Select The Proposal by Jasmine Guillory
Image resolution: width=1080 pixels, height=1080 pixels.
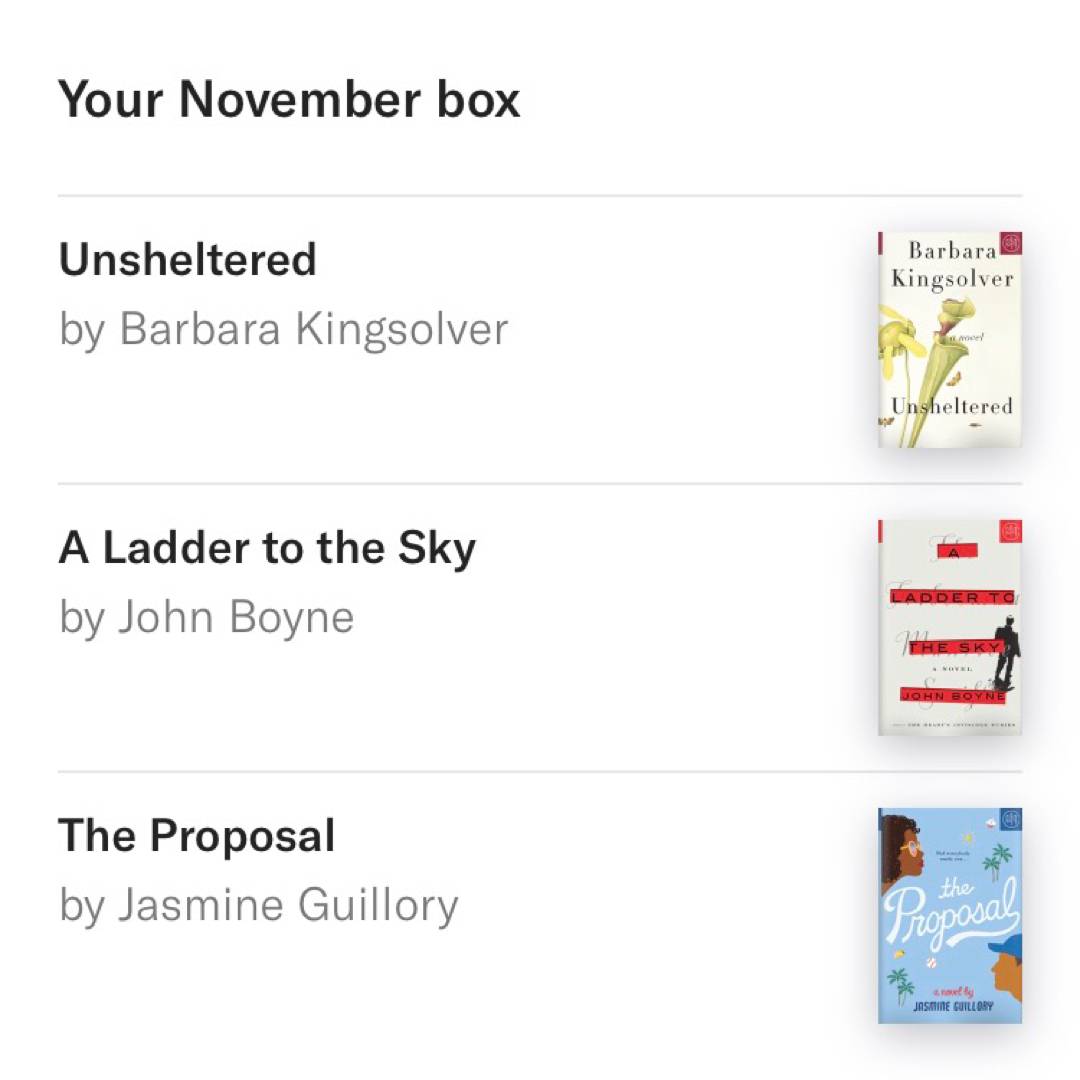[197, 837]
